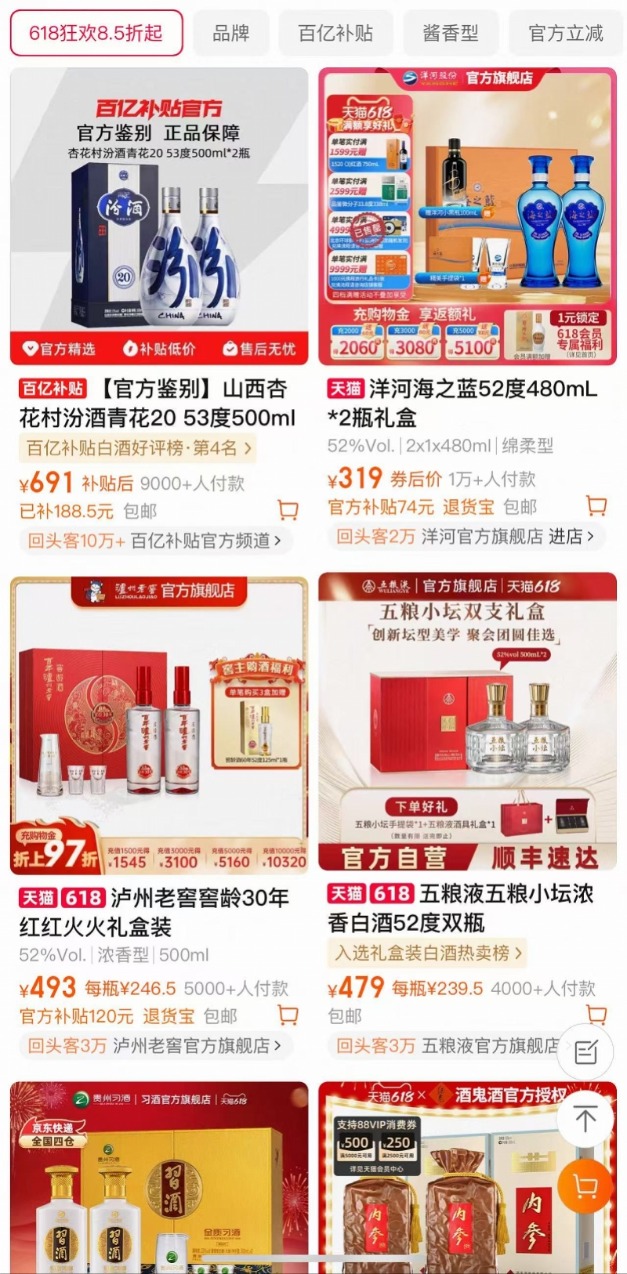This screenshot has height=1274, width=627.
Task: Tap the back-to-top arrow button
Action: click(x=586, y=1119)
